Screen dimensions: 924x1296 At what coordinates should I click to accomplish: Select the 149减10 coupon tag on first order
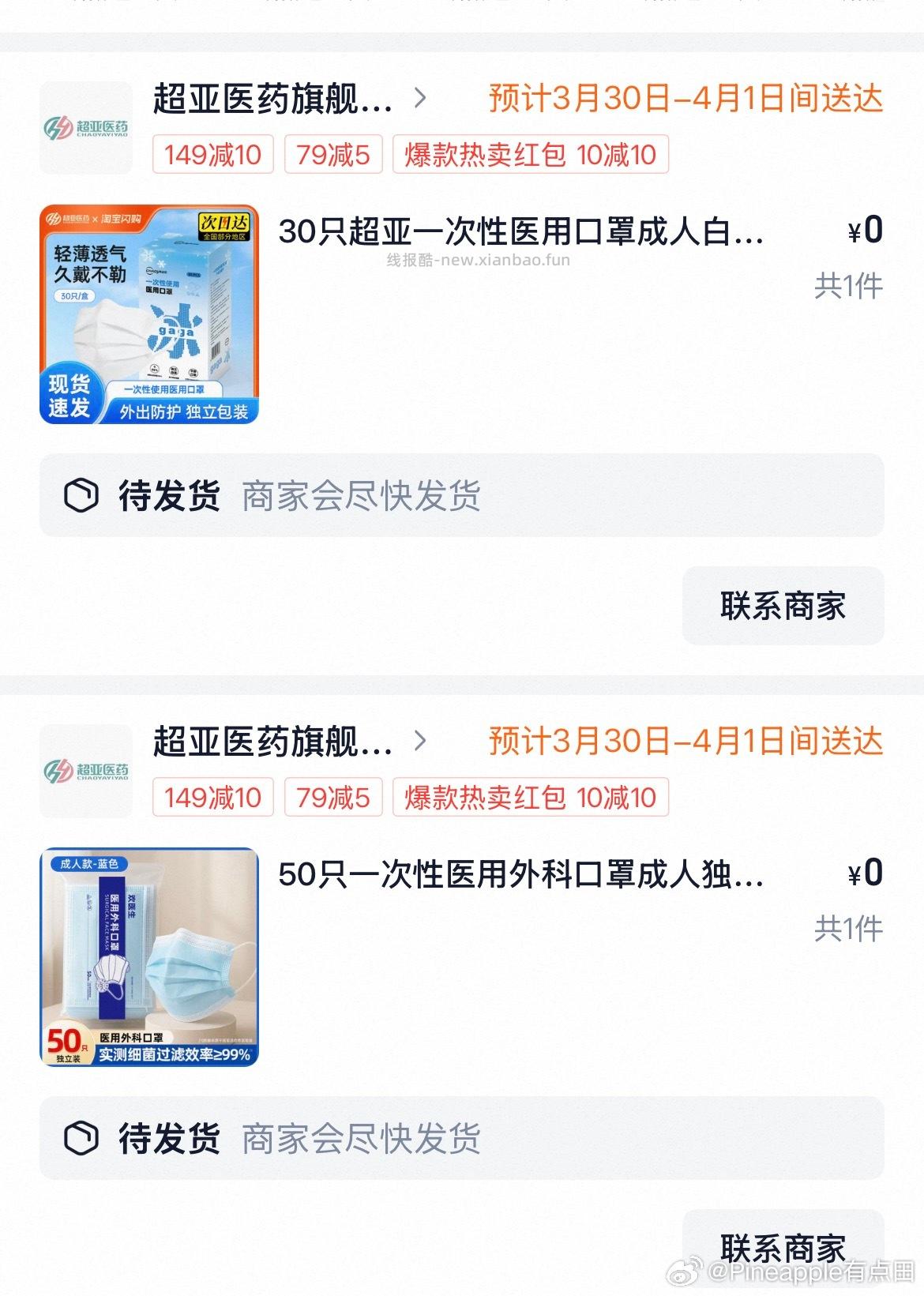tap(213, 156)
